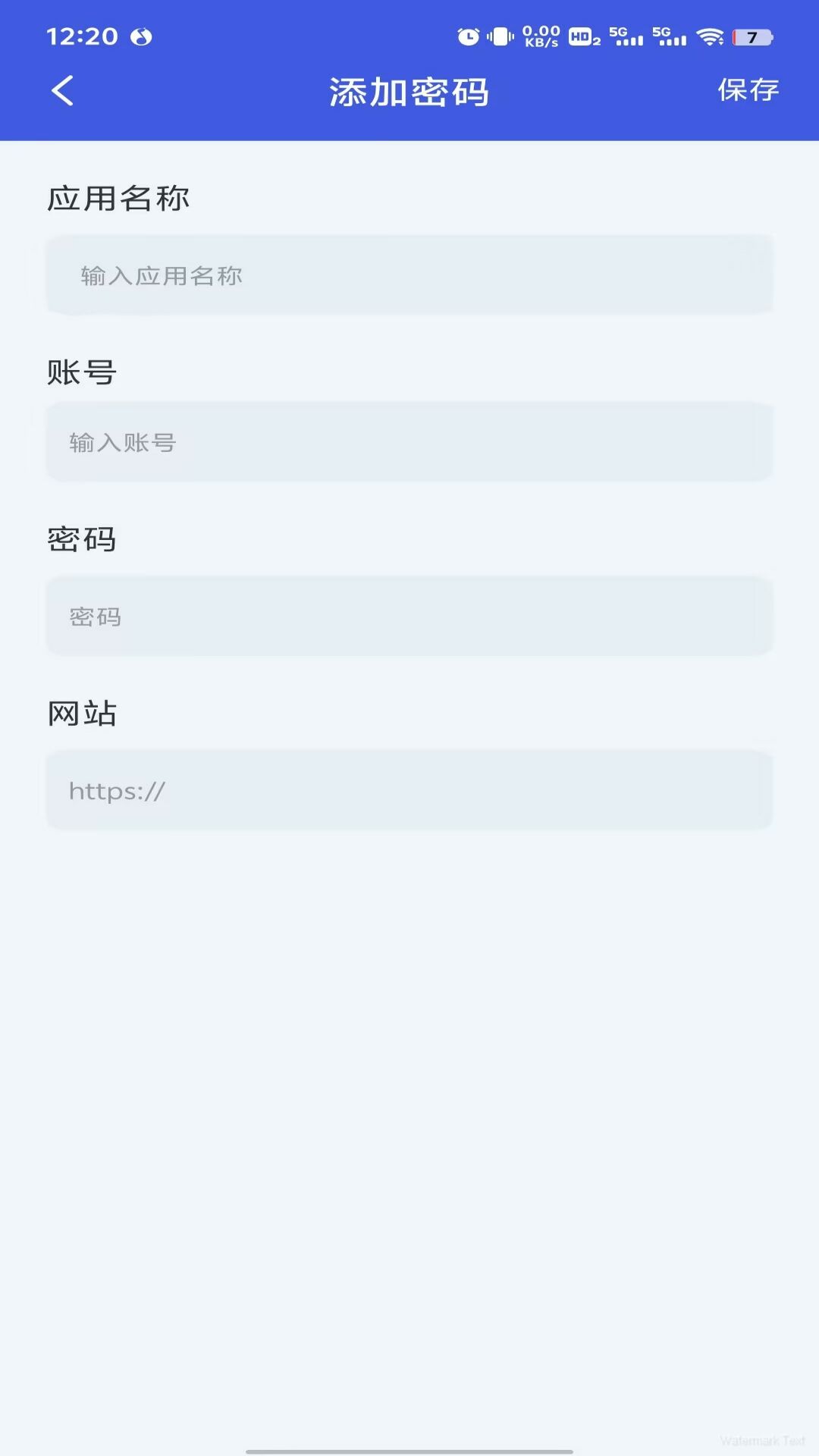Focus the https:// website field
This screenshot has width=819, height=1456.
tap(409, 790)
